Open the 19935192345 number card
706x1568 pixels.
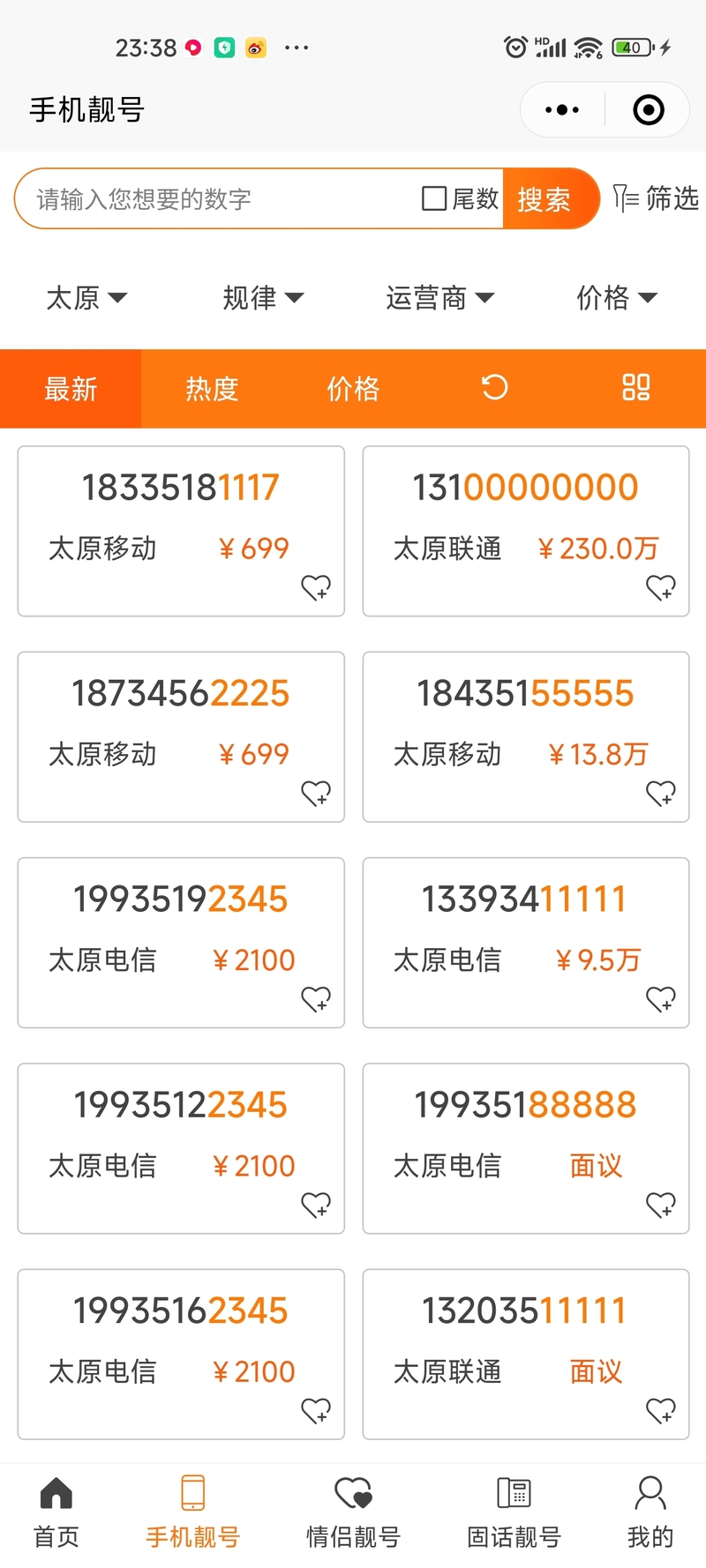[181, 943]
